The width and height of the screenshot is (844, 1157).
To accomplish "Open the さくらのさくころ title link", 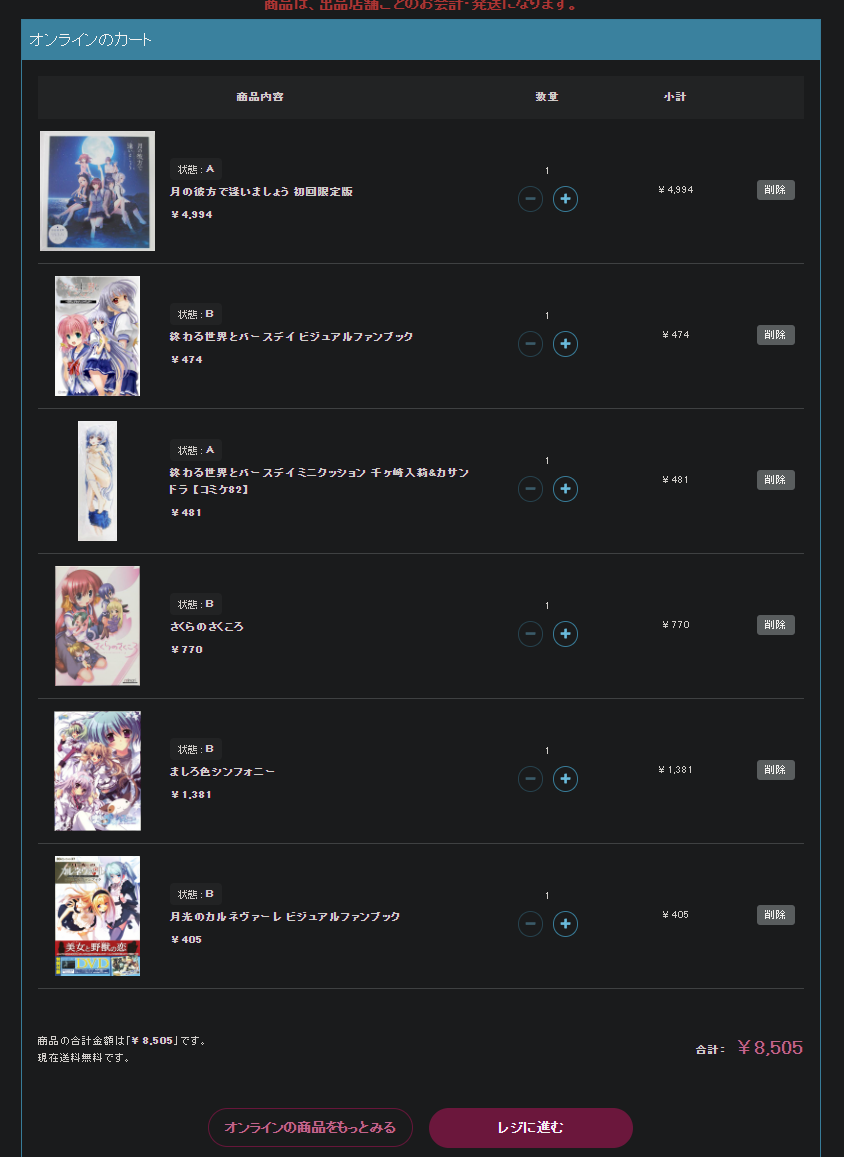I will (207, 627).
